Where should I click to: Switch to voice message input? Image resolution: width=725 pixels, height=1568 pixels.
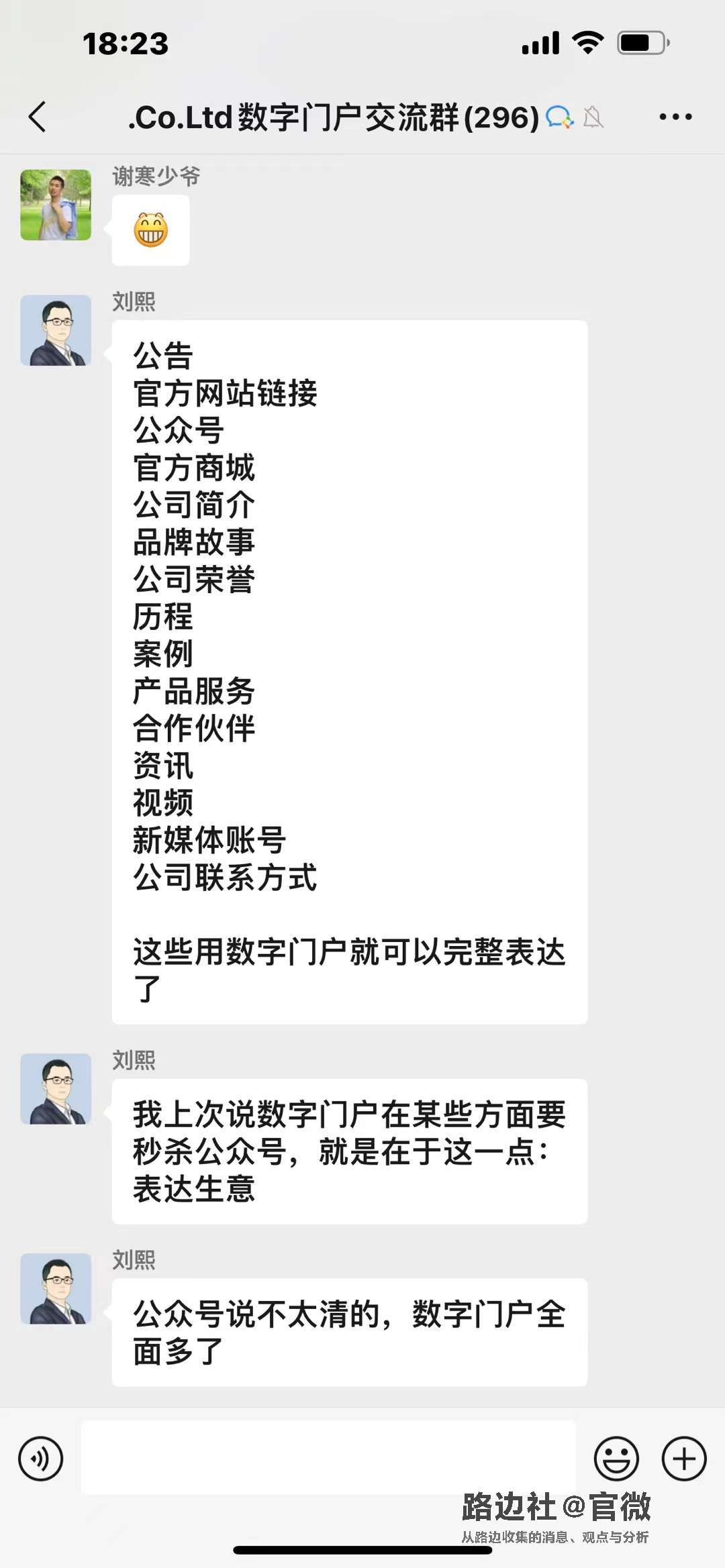(x=40, y=1458)
